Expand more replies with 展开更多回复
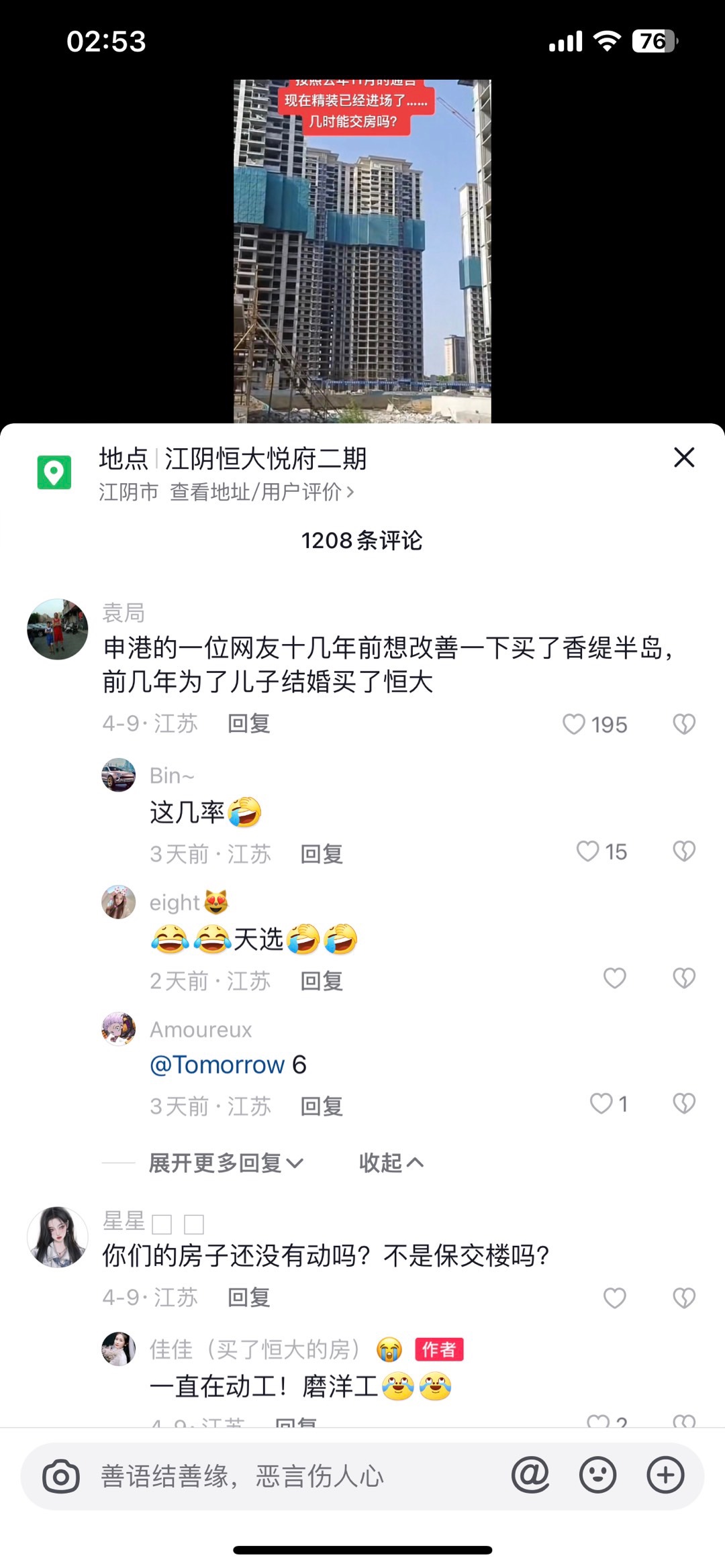 226,1163
